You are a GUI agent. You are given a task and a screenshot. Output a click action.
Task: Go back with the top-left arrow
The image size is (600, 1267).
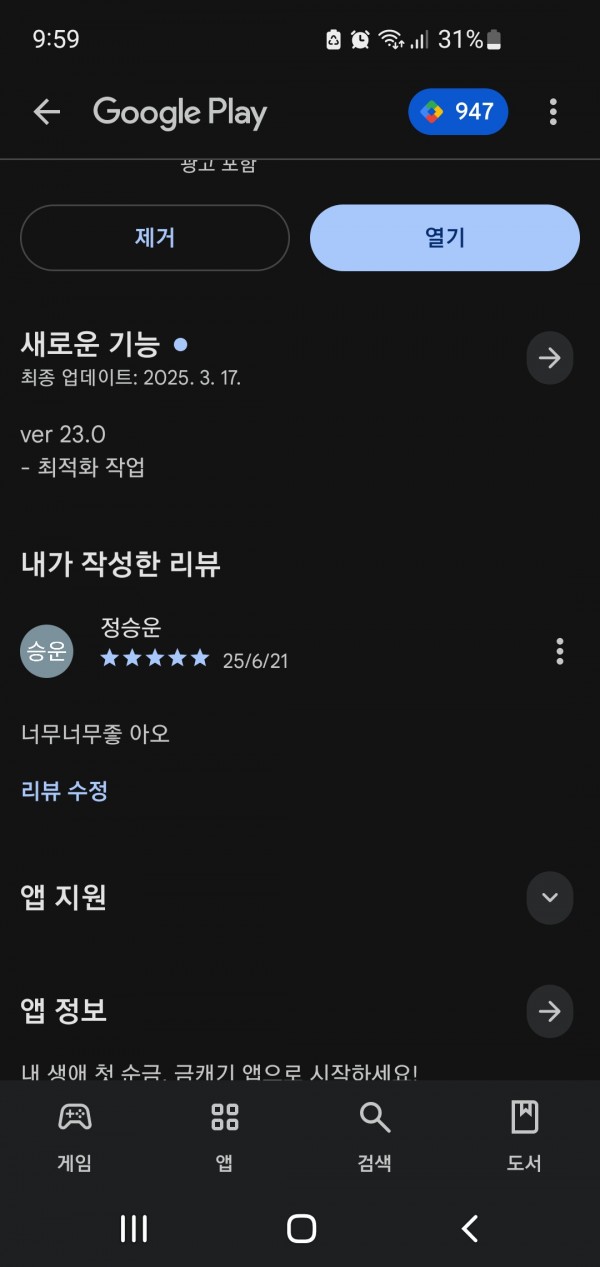tap(47, 112)
